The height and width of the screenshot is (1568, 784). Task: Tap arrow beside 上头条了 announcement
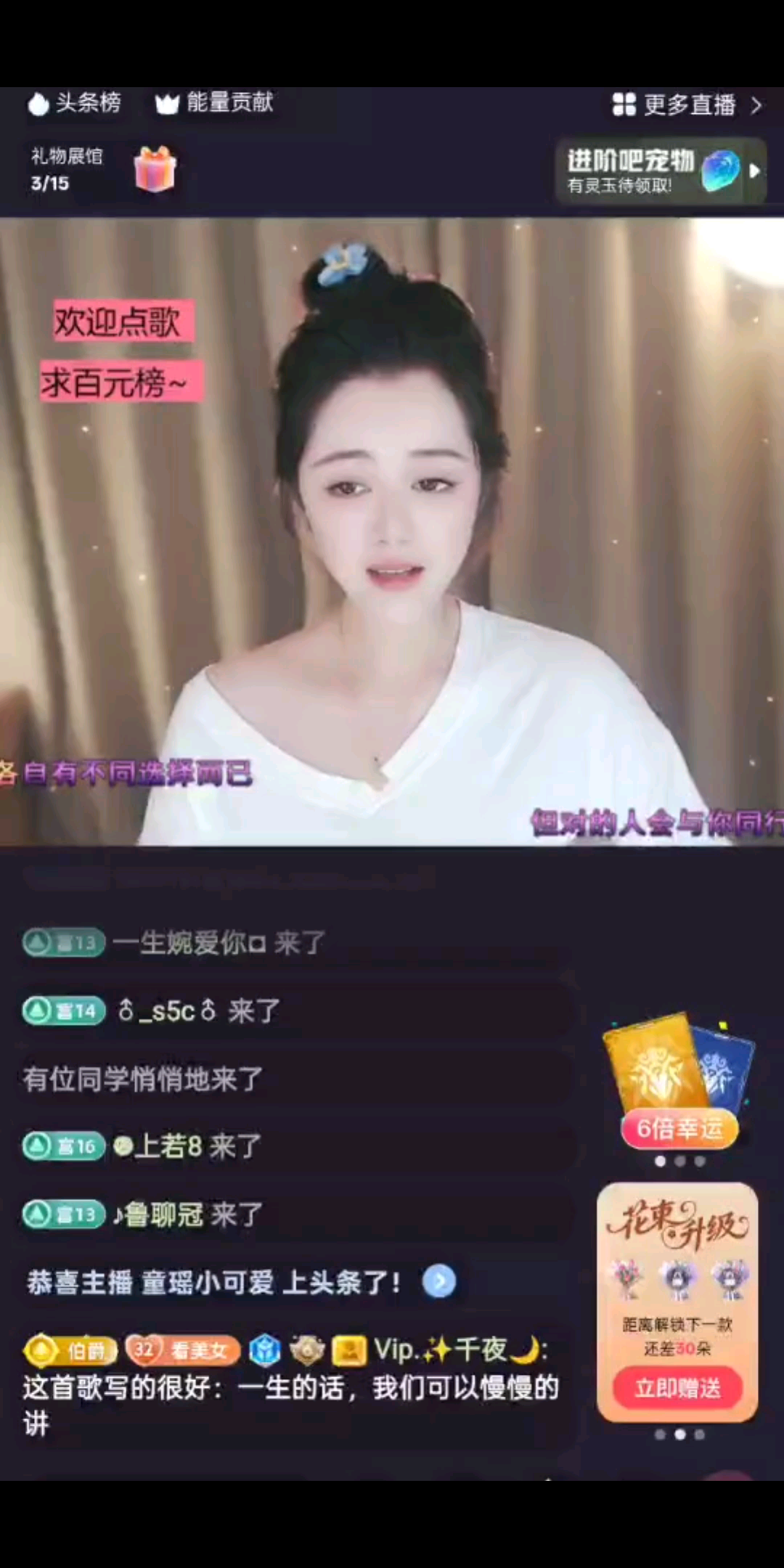[439, 1282]
